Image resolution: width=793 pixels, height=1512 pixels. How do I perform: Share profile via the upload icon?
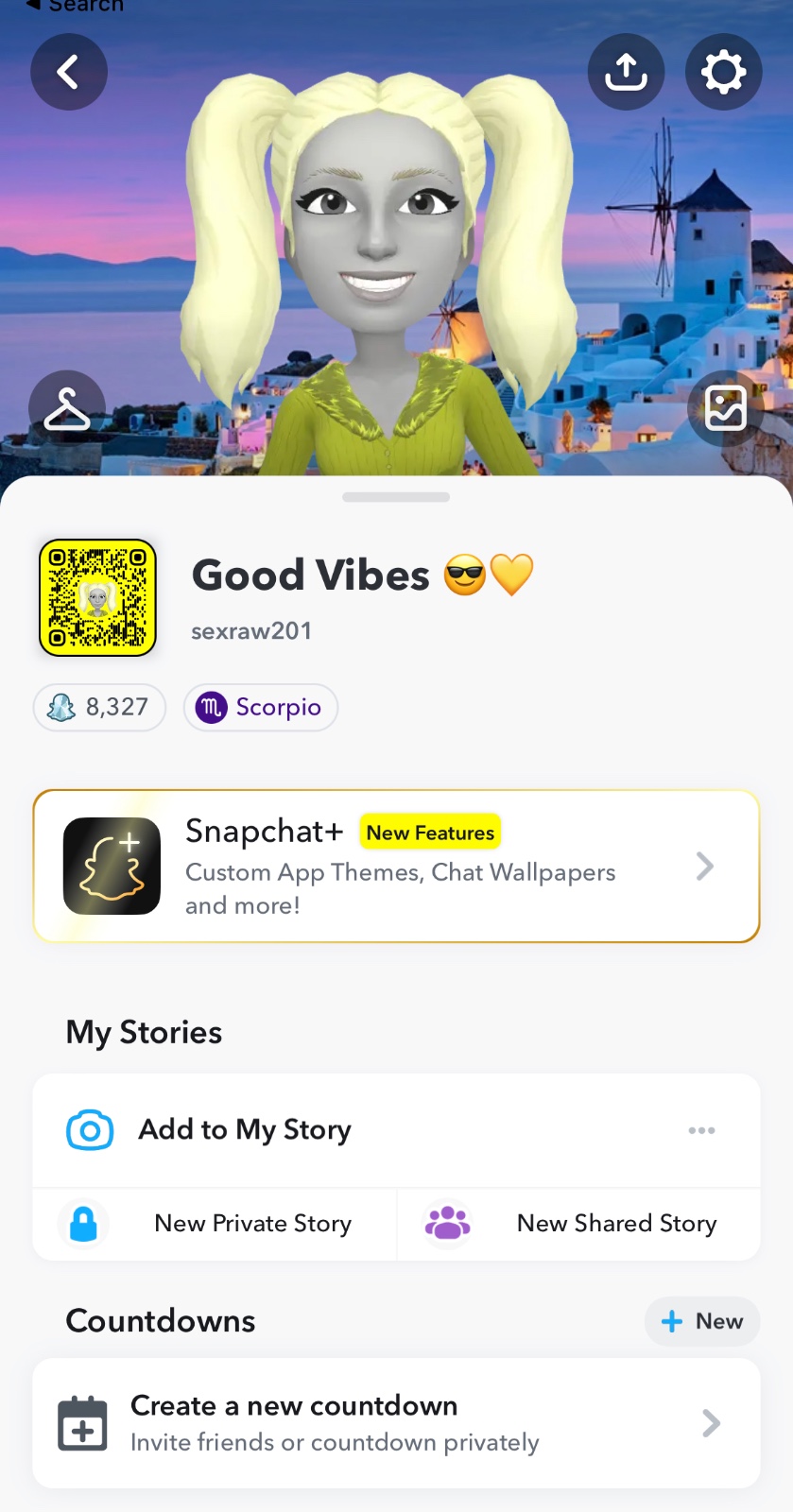[626, 72]
